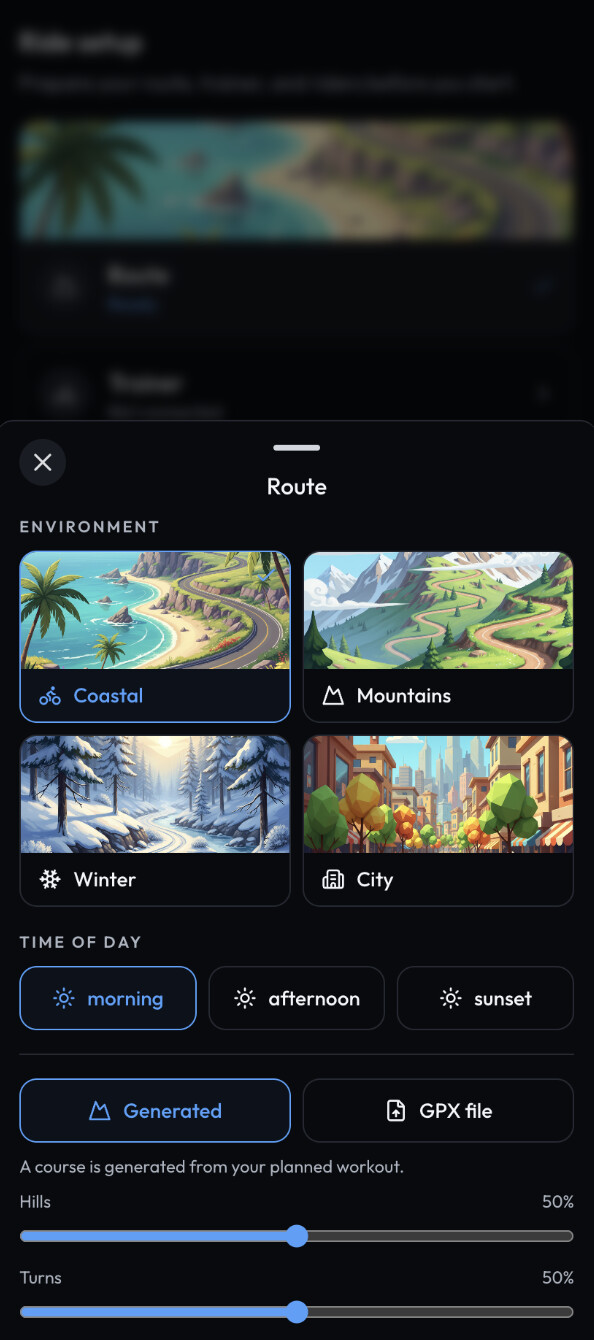This screenshot has width=594, height=1340.
Task: Choose the Mountains environment
Action: pyautogui.click(x=438, y=637)
